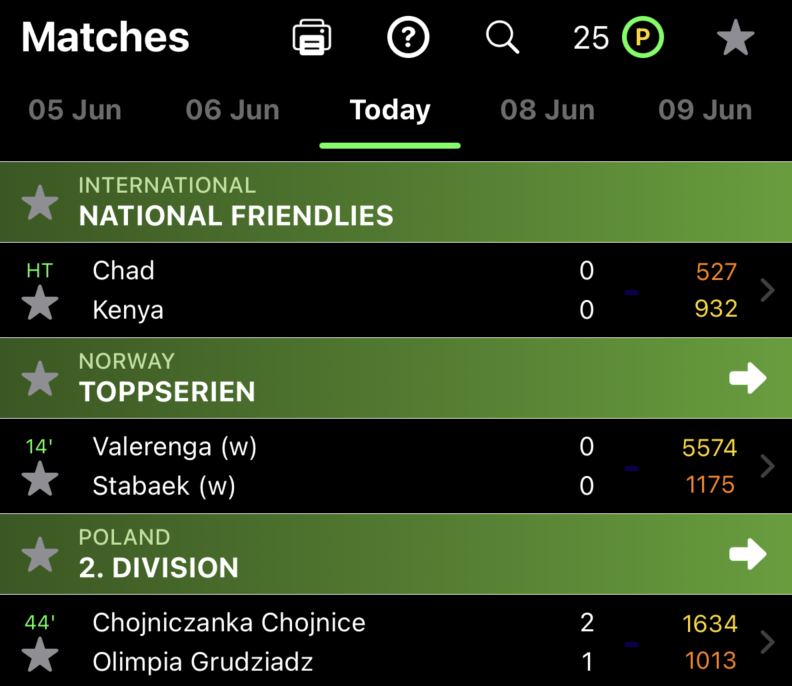
Task: Favorite the Norway Toppserien league star
Action: (40, 378)
